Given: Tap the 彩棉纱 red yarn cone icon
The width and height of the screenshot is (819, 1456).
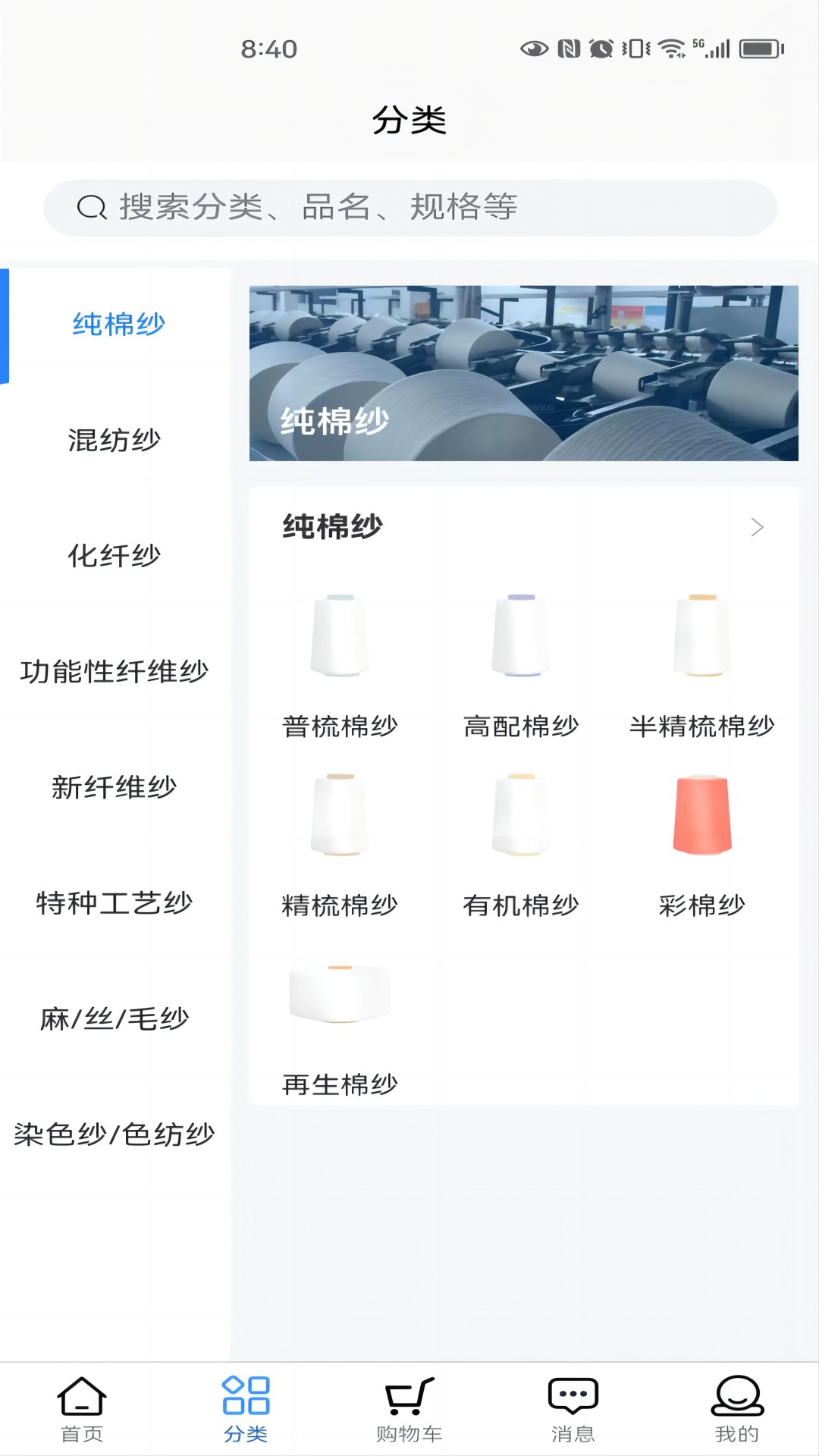Looking at the screenshot, I should coord(701,813).
